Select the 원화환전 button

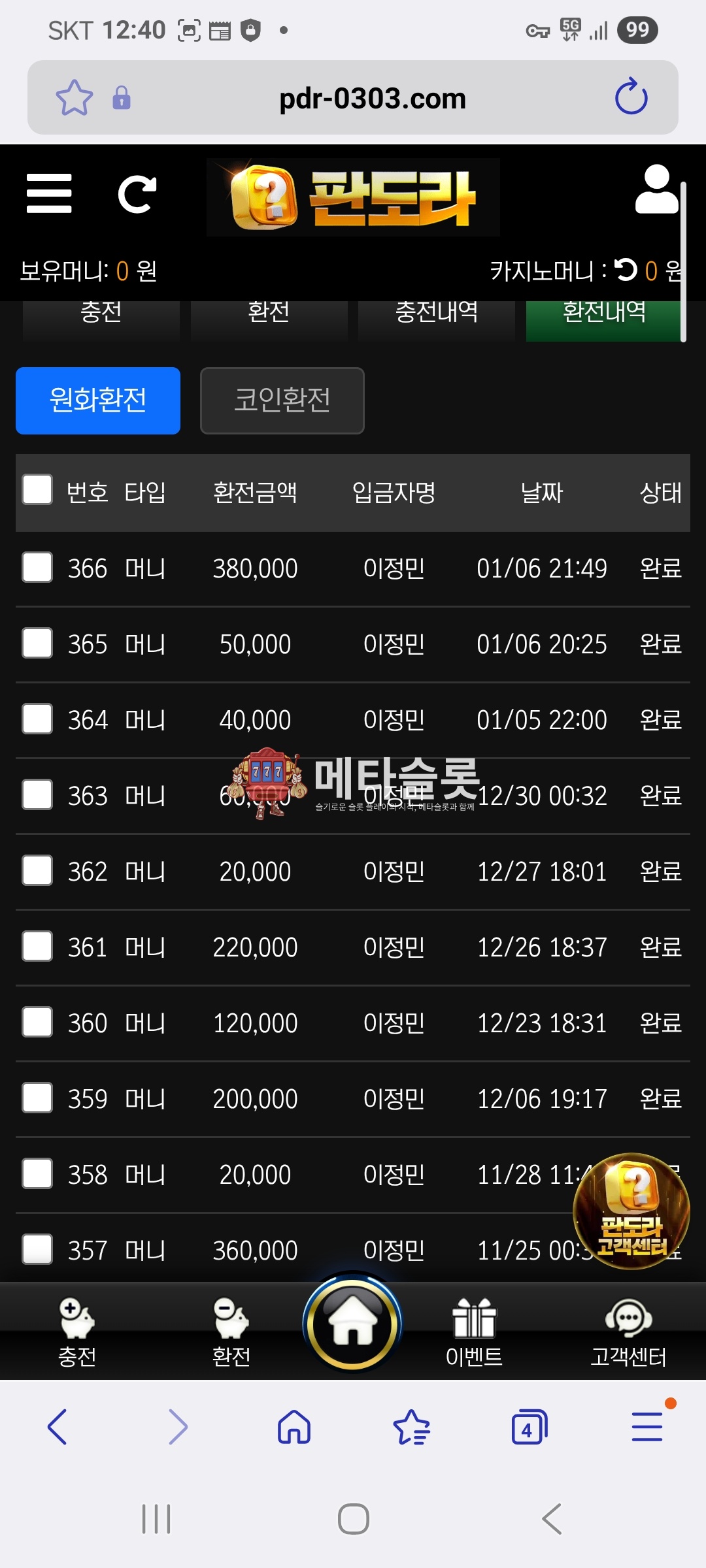[x=98, y=400]
